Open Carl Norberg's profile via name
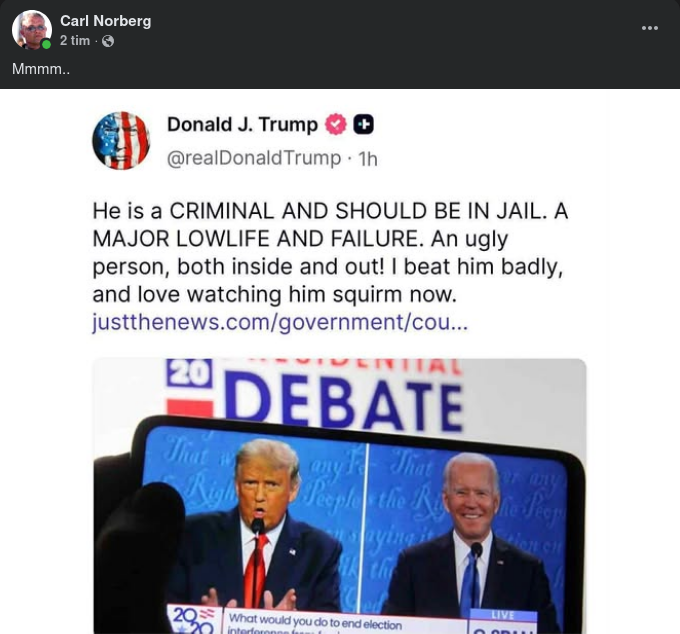Viewport: 680px width, 634px height. tap(105, 21)
